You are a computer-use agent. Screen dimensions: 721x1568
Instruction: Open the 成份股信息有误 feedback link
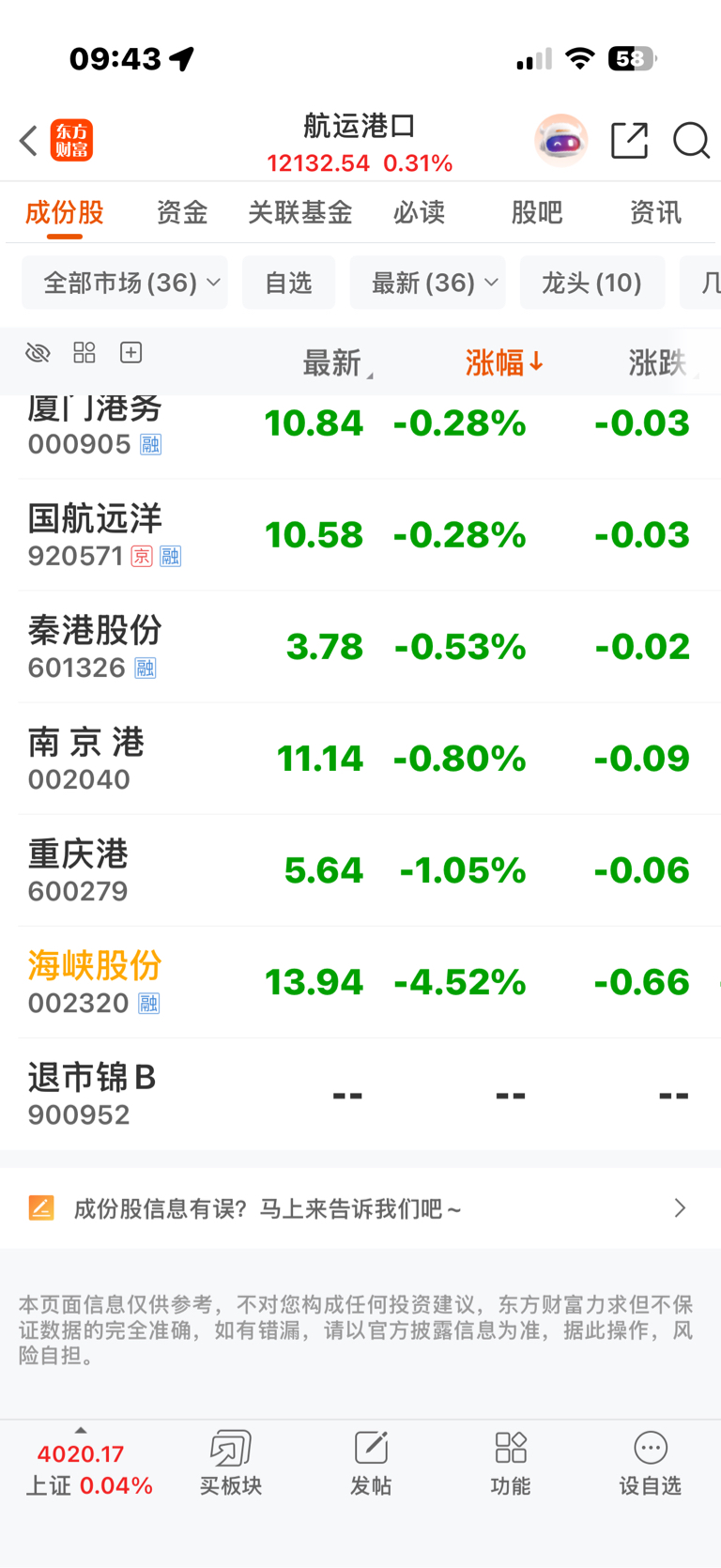(360, 1208)
